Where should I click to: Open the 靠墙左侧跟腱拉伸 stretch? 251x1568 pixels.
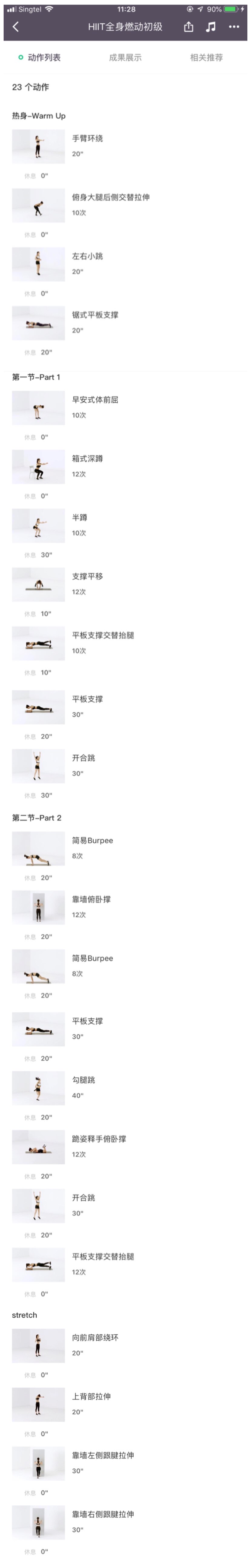pyautogui.click(x=103, y=1455)
